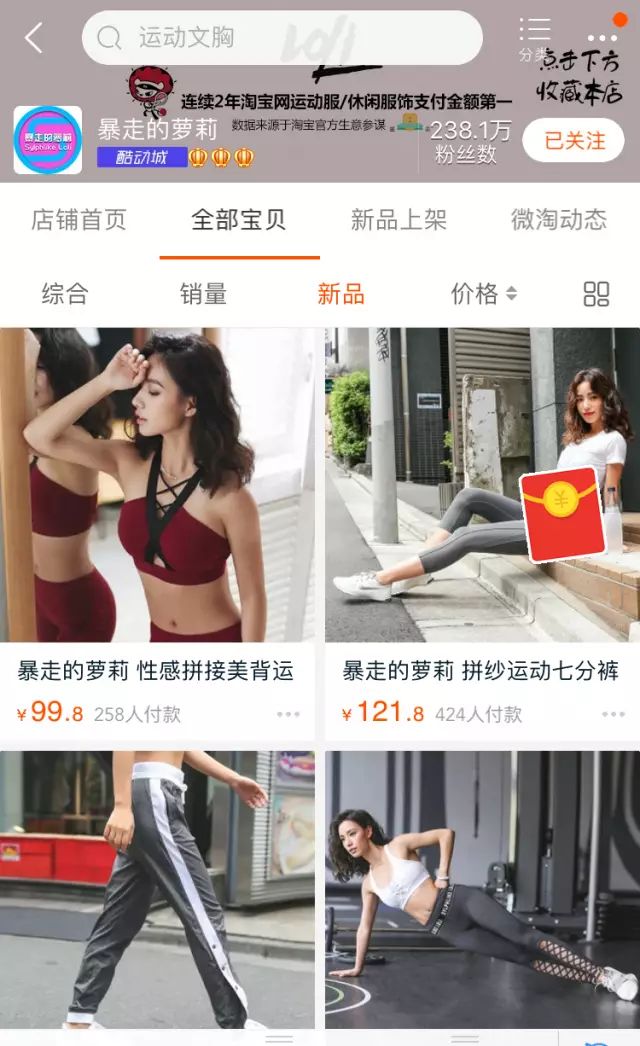The image size is (640, 1046).
Task: Open the 微淘动态 tab
Action: [559, 220]
